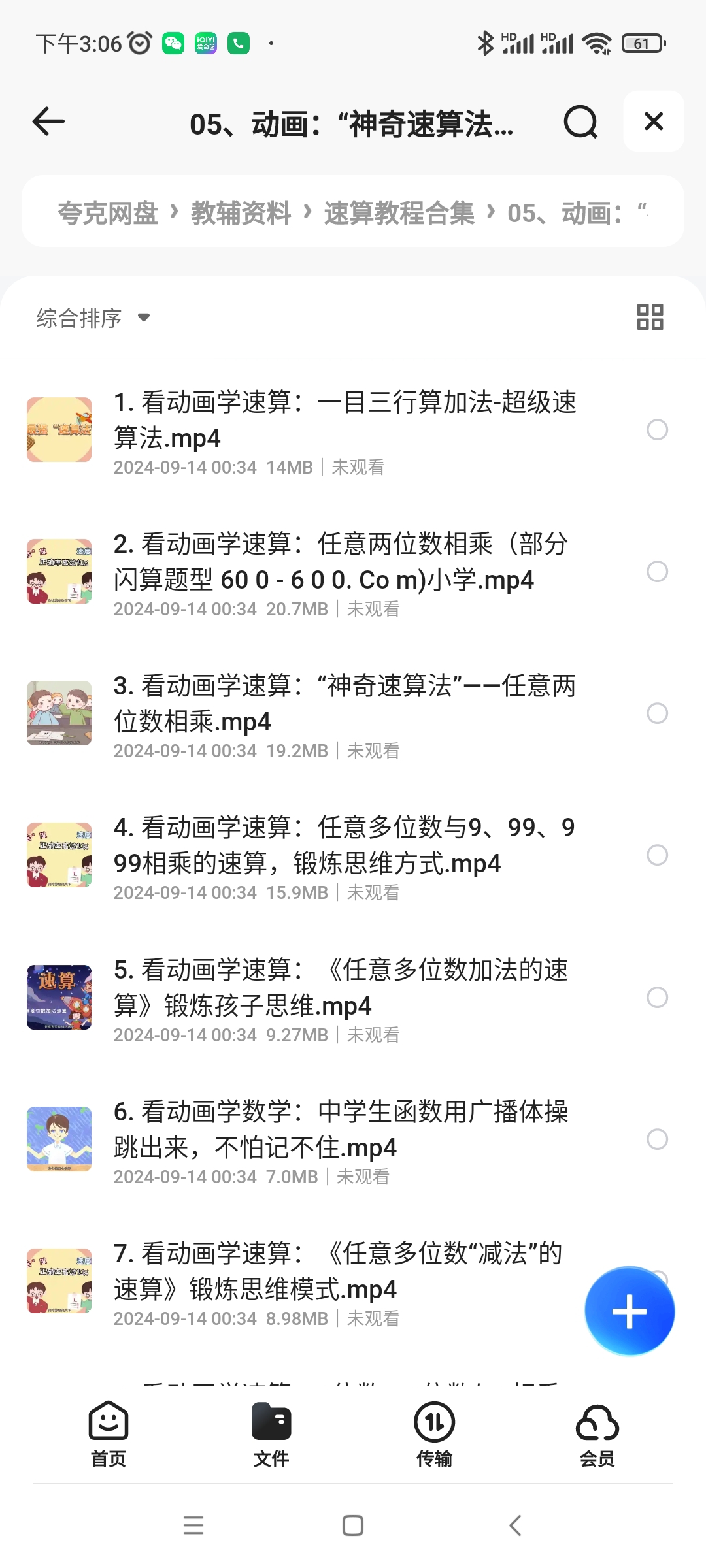Open video 7 任意多位数“减法”的速算
The width and height of the screenshot is (706, 1568).
(x=338, y=1271)
